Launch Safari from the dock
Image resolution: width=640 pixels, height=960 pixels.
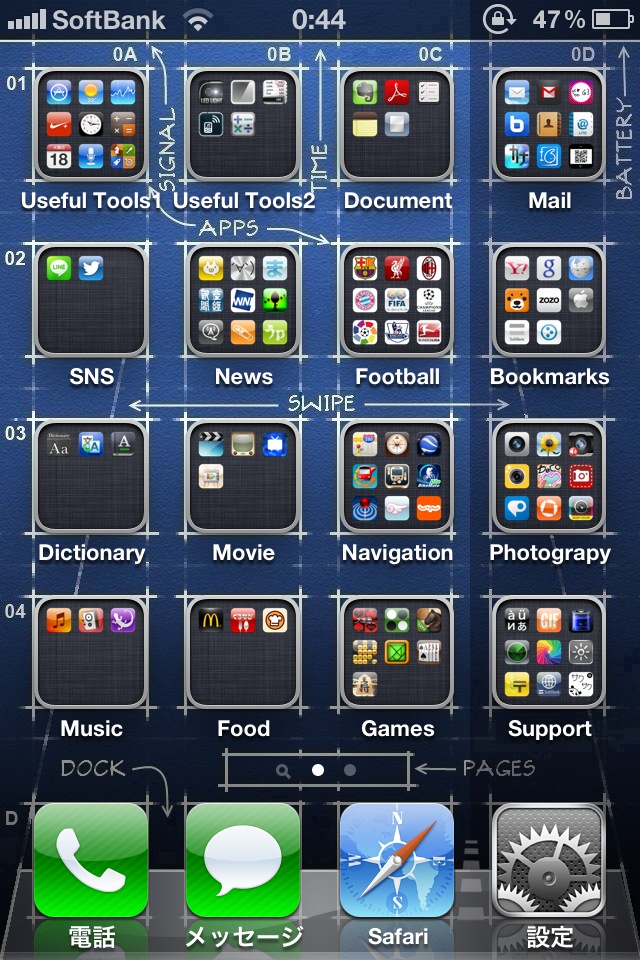[x=397, y=860]
